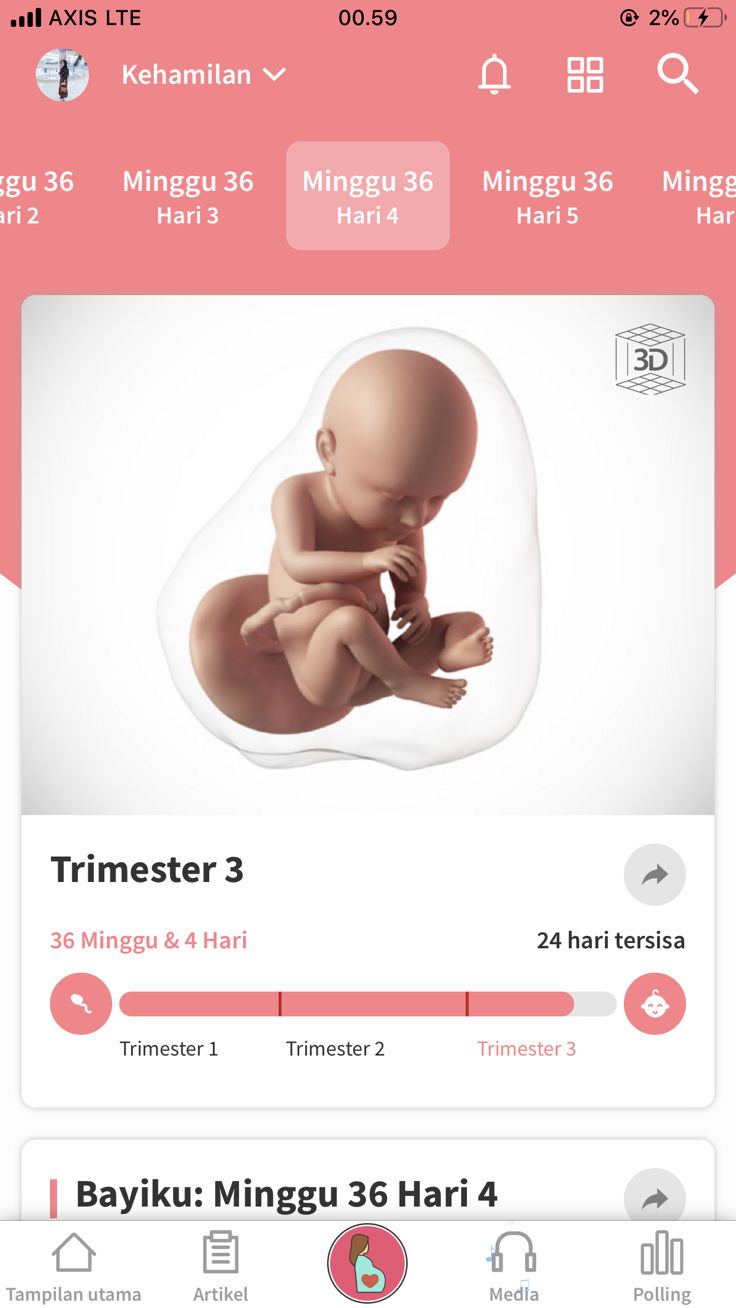Click the baby icon on the progress bar
The width and height of the screenshot is (736, 1308).
coord(655,1003)
